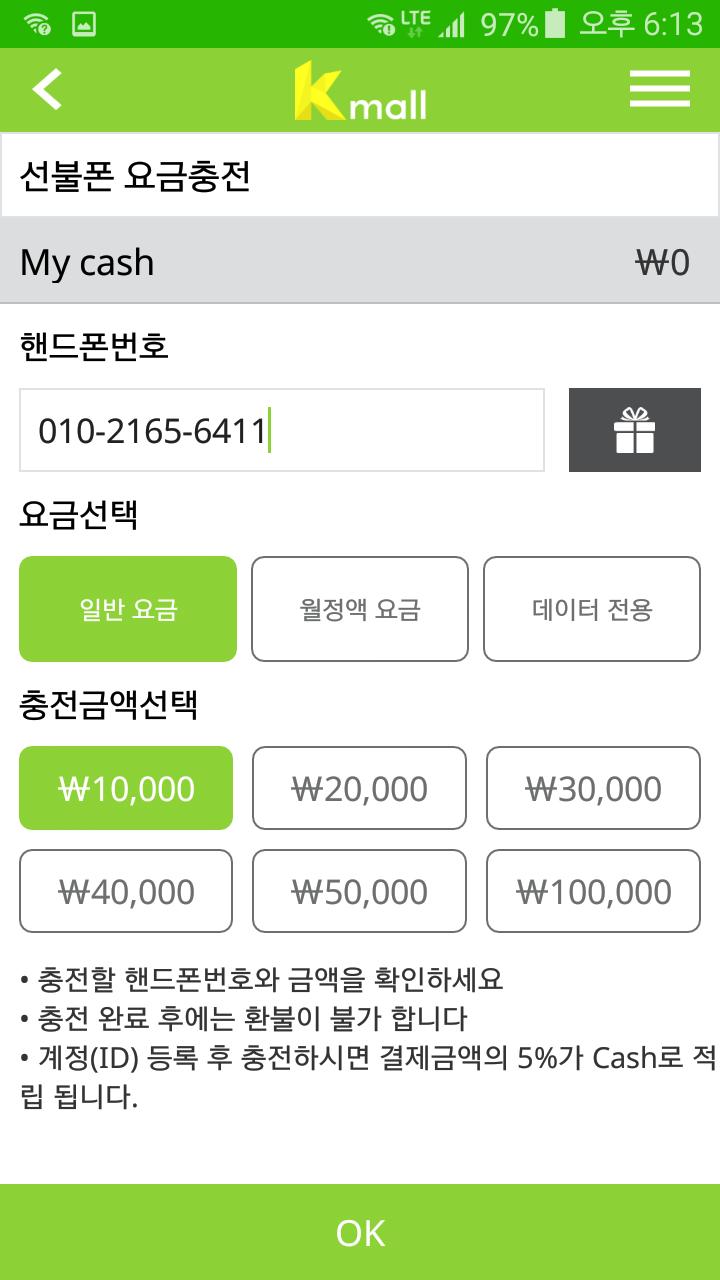
Task: Confirm with the OK button
Action: [360, 1232]
